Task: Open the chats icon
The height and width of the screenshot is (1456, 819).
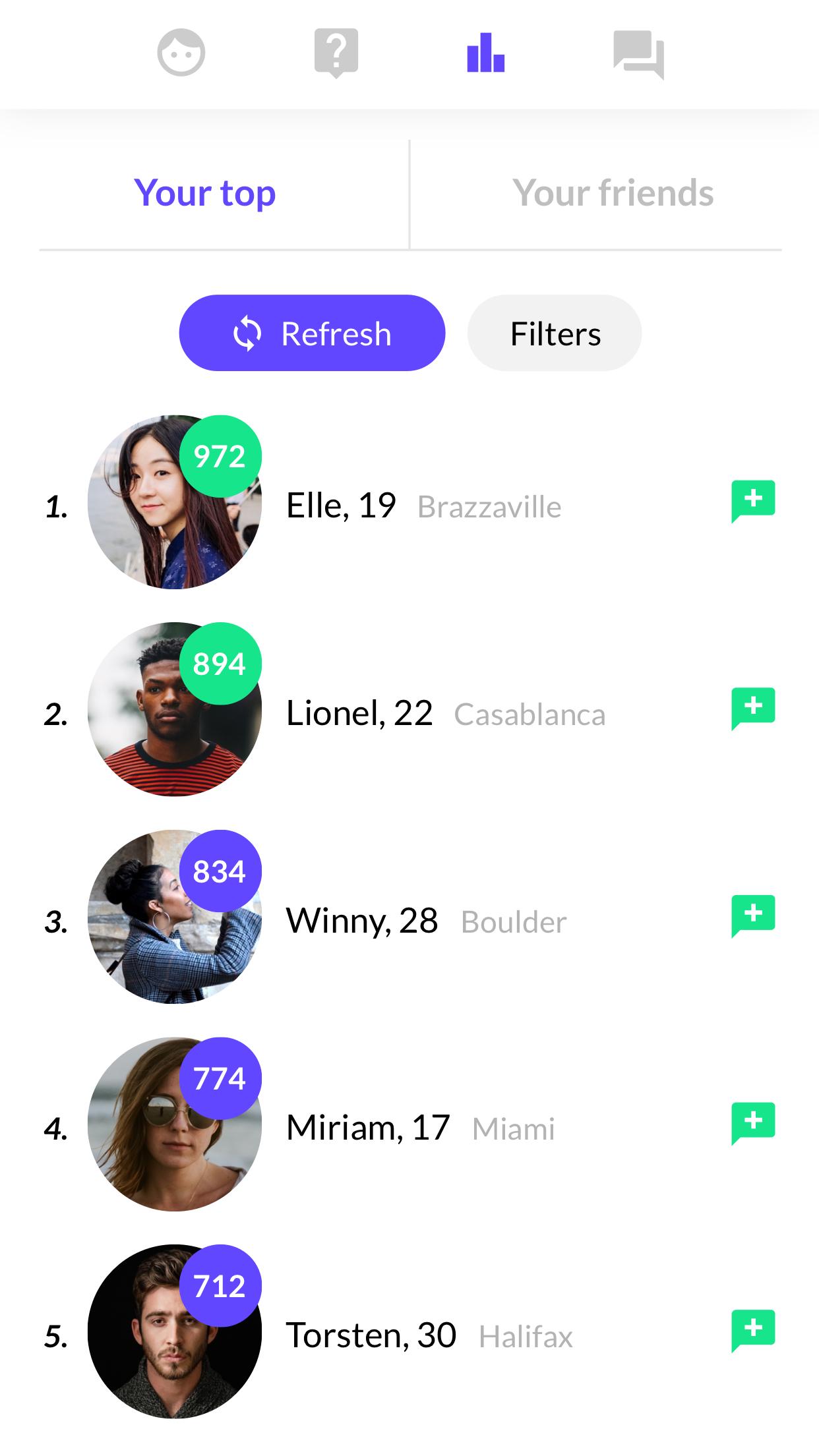Action: pyautogui.click(x=638, y=54)
